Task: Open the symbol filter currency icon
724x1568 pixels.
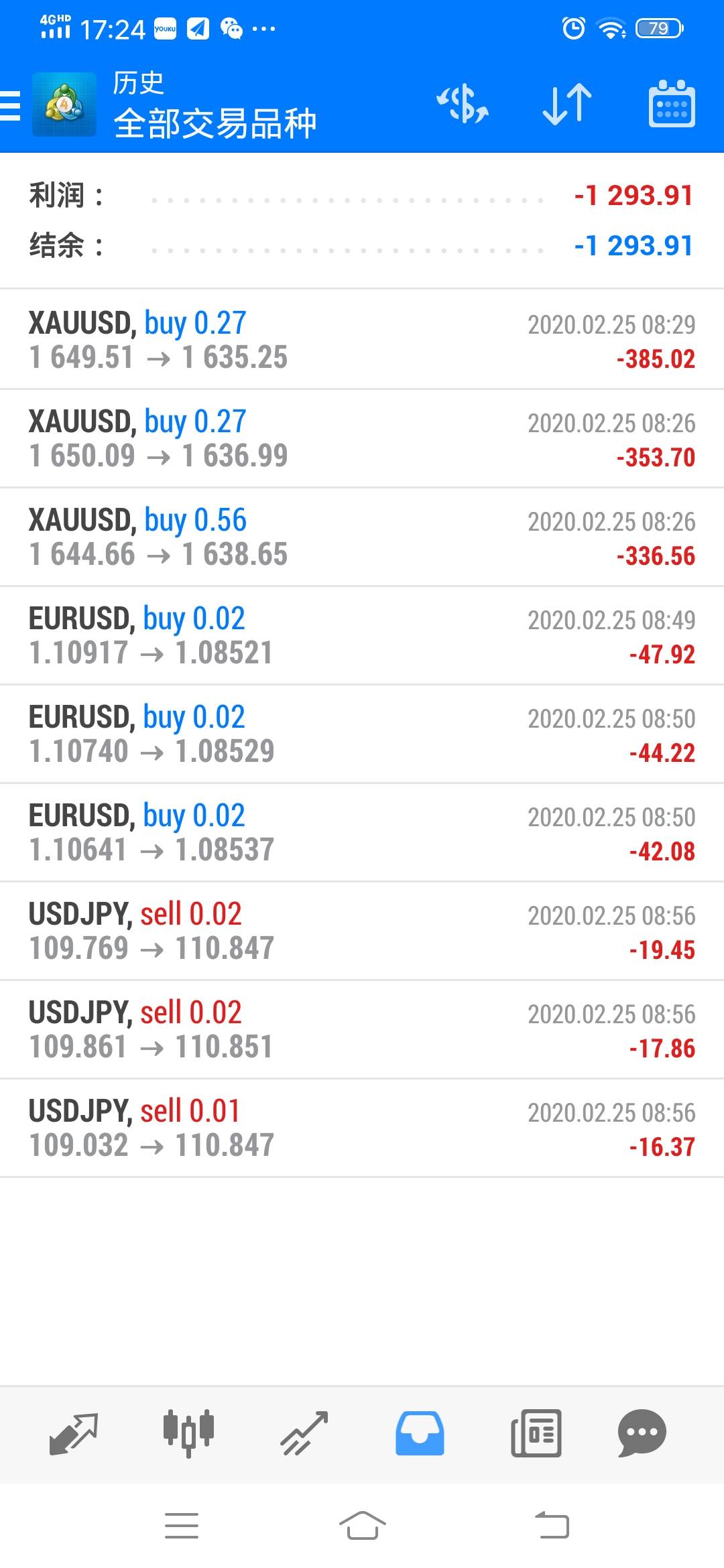Action: tap(463, 105)
